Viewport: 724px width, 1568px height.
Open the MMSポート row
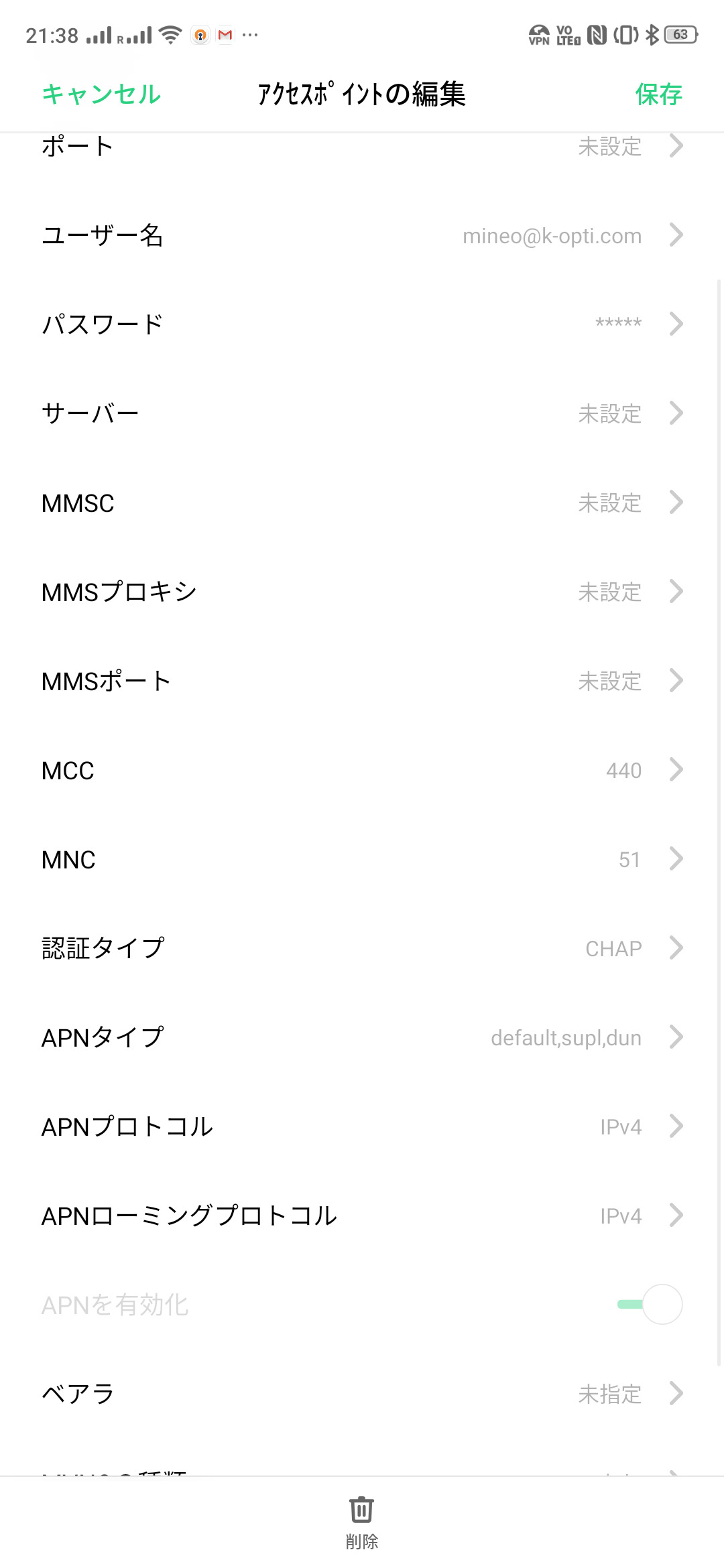click(362, 681)
